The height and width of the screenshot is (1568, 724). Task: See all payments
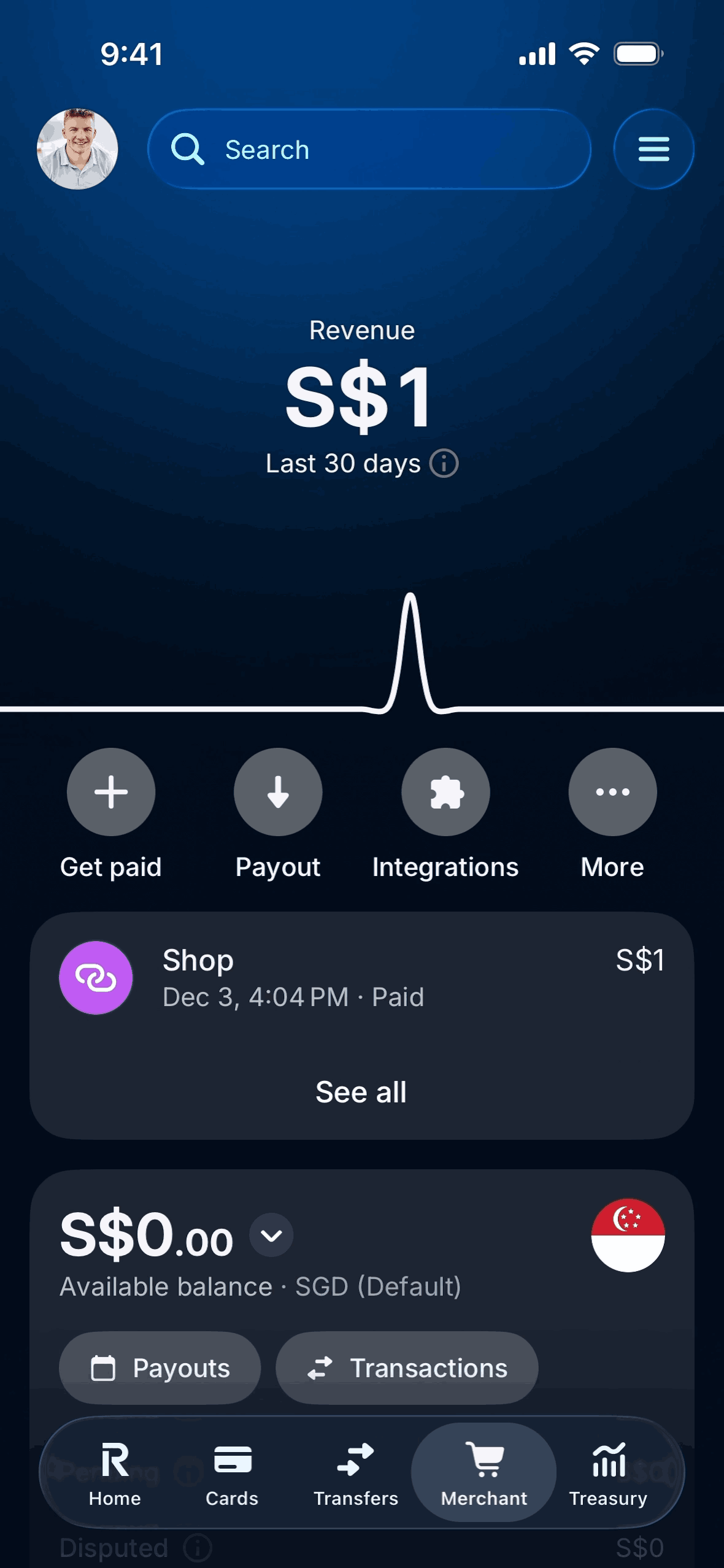(x=361, y=1093)
